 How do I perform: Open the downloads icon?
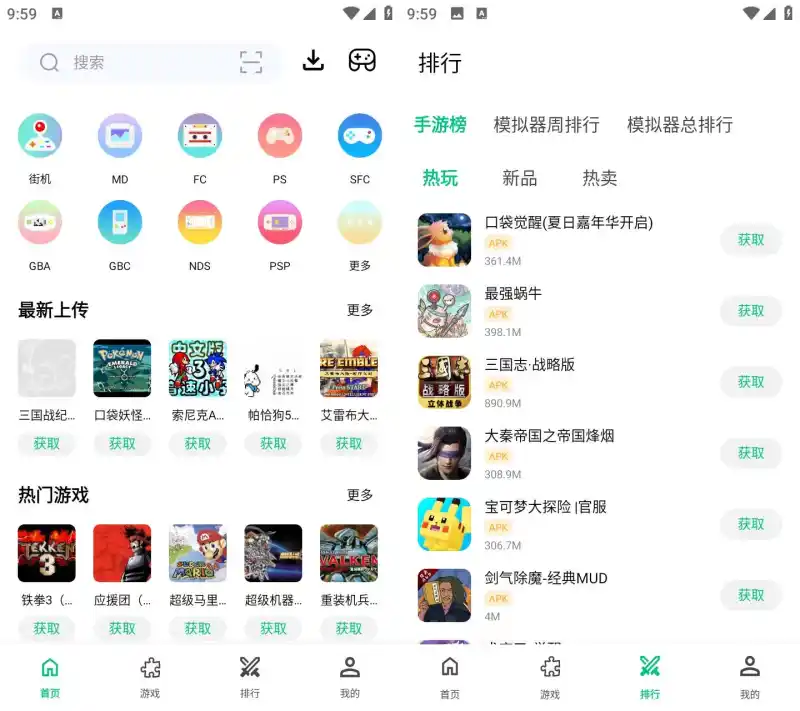[x=313, y=61]
